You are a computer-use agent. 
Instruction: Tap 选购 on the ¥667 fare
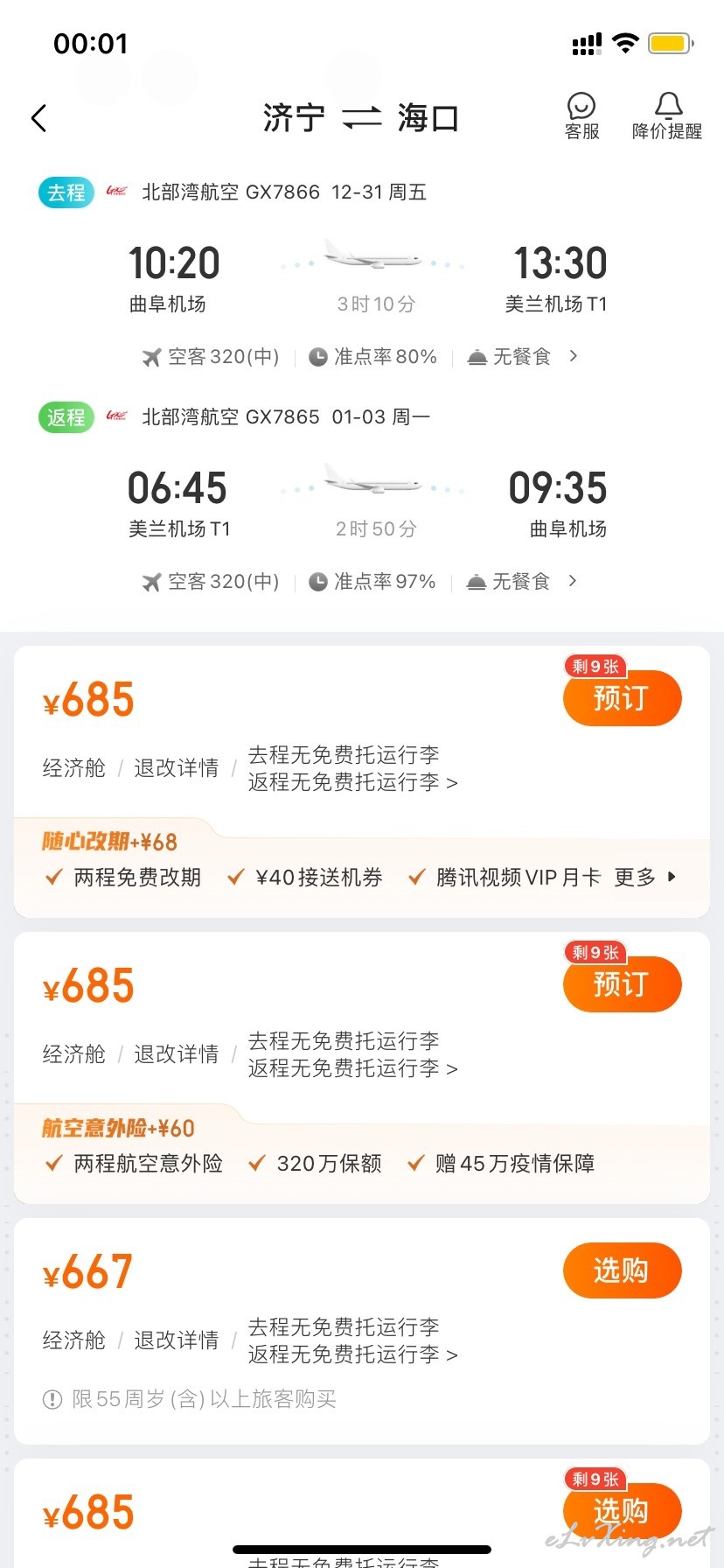622,1270
